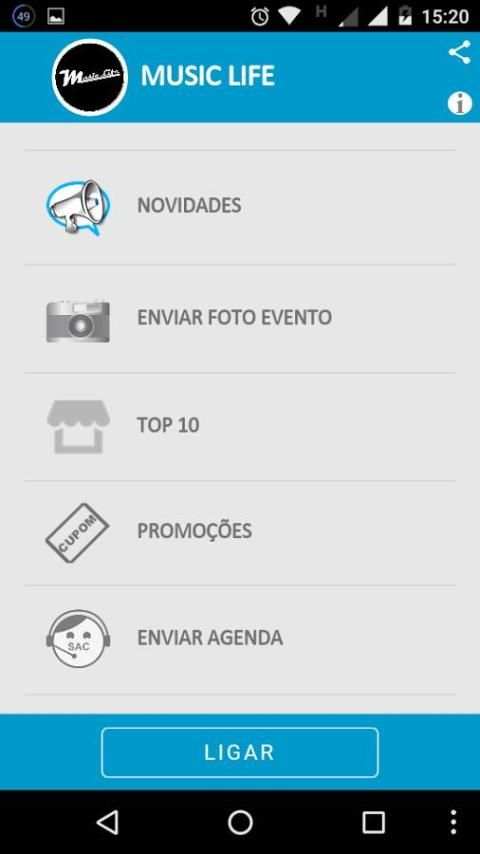Select Enviar Foto Evento
This screenshot has height=854, width=480.
(240, 319)
